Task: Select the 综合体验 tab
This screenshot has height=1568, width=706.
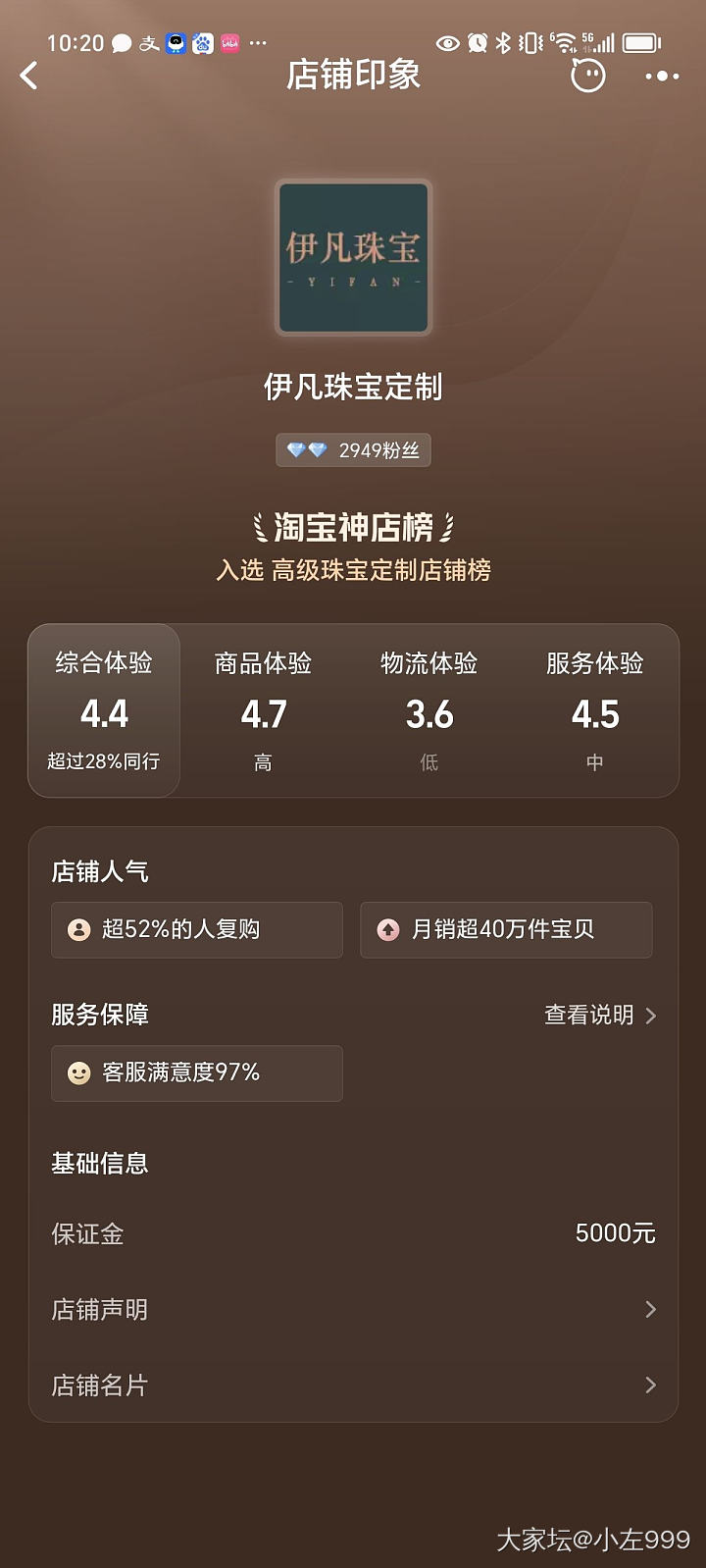Action: [104, 710]
